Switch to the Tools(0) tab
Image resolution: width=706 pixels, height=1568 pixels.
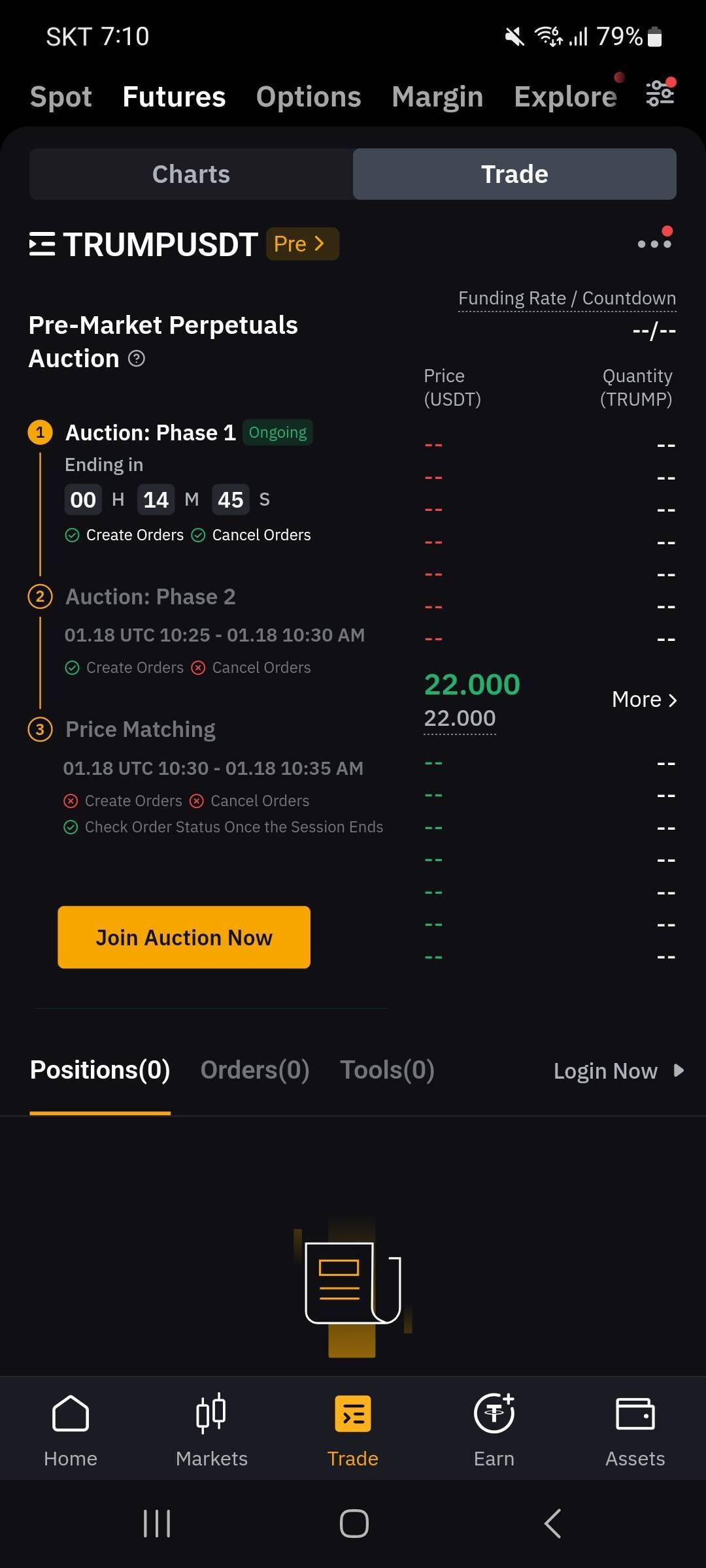click(x=387, y=1070)
